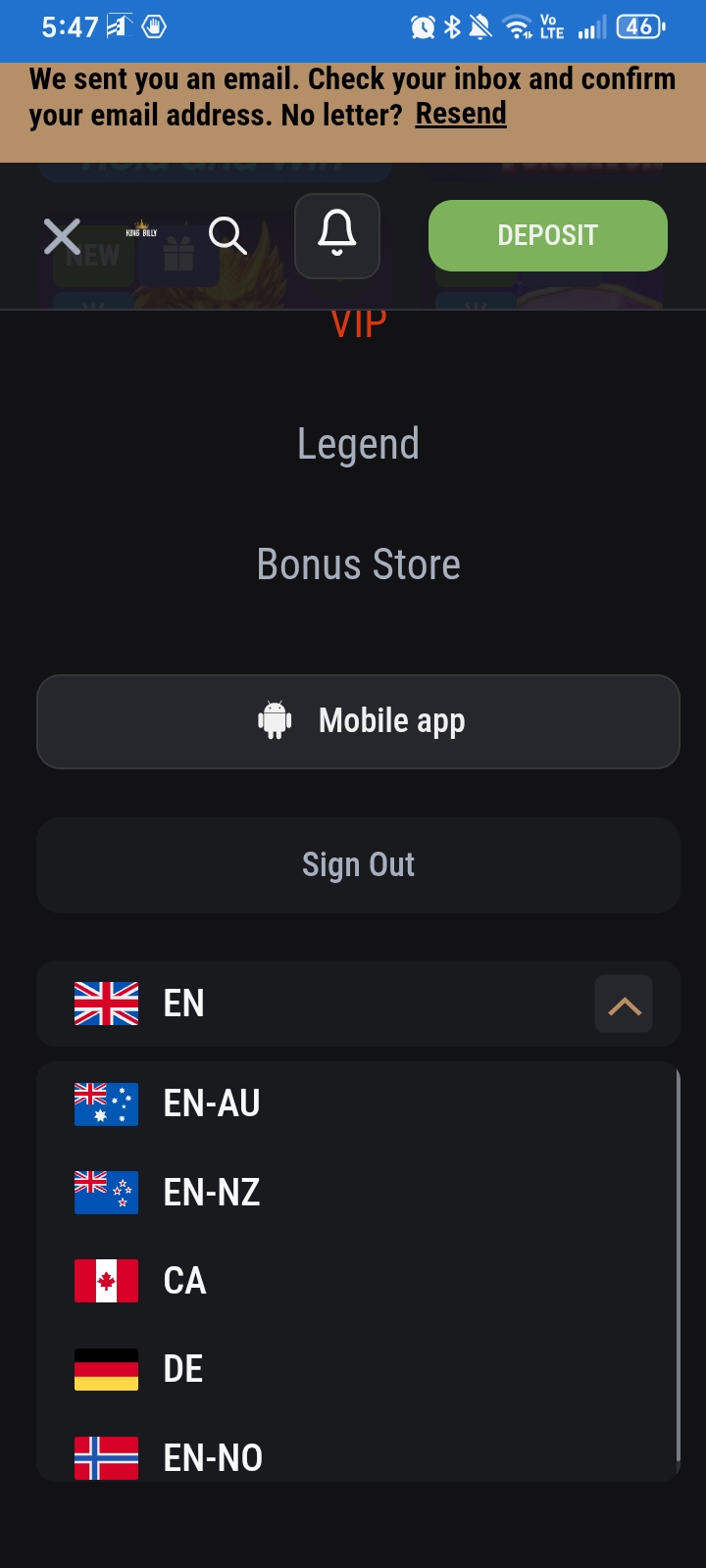Switch language to EN-NZ
This screenshot has width=706, height=1568.
tap(212, 1193)
